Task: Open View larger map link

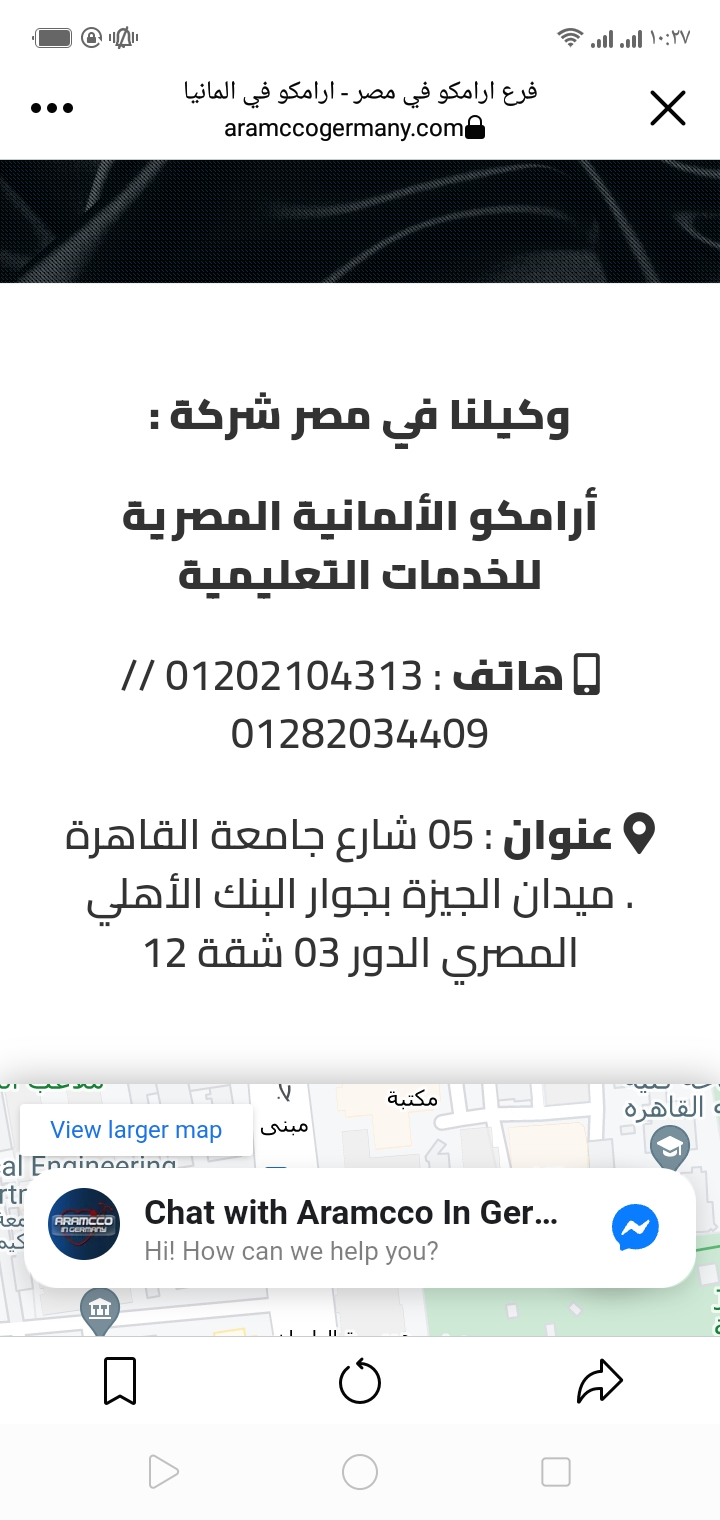Action: point(136,1130)
